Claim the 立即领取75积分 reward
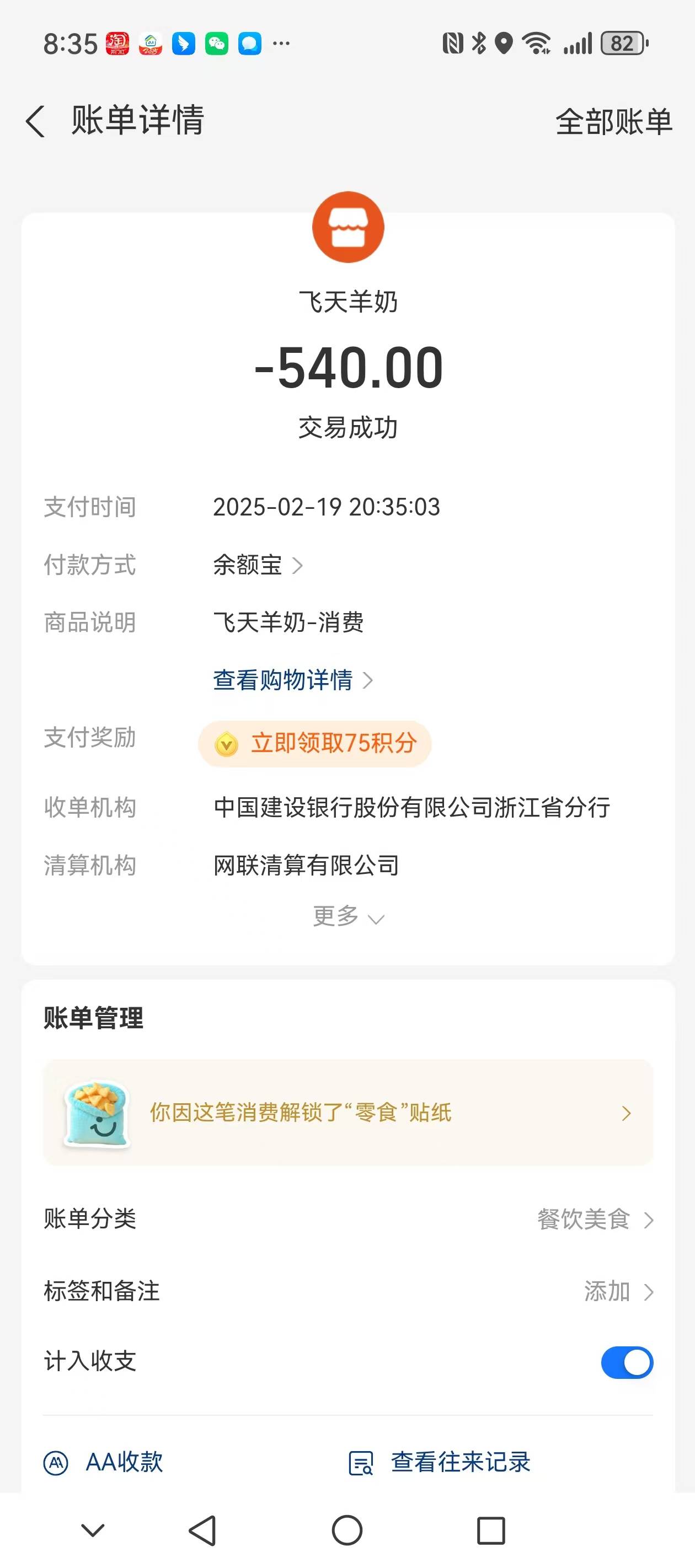Screen dimensions: 695x1568 tap(315, 743)
